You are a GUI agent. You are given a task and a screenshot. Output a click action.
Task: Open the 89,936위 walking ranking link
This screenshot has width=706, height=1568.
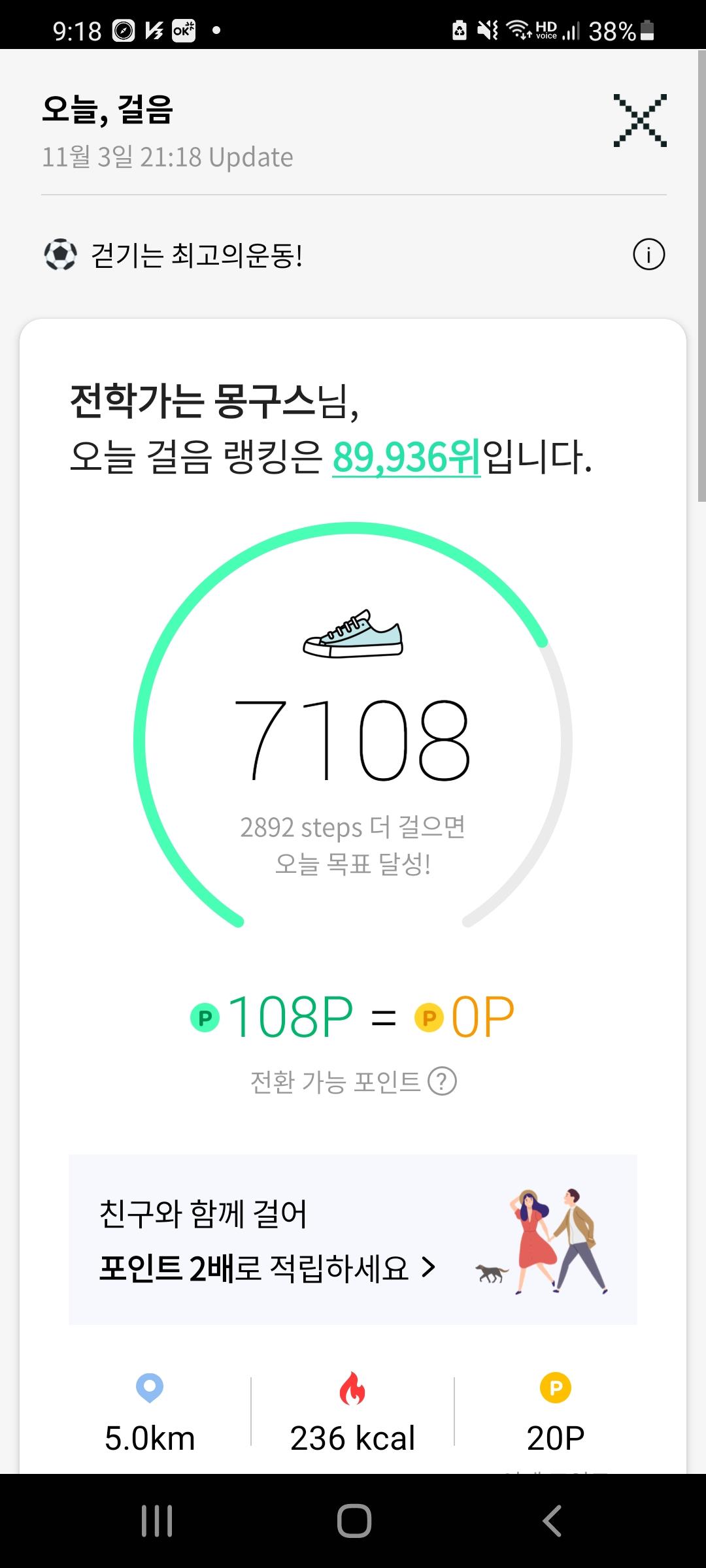point(406,457)
